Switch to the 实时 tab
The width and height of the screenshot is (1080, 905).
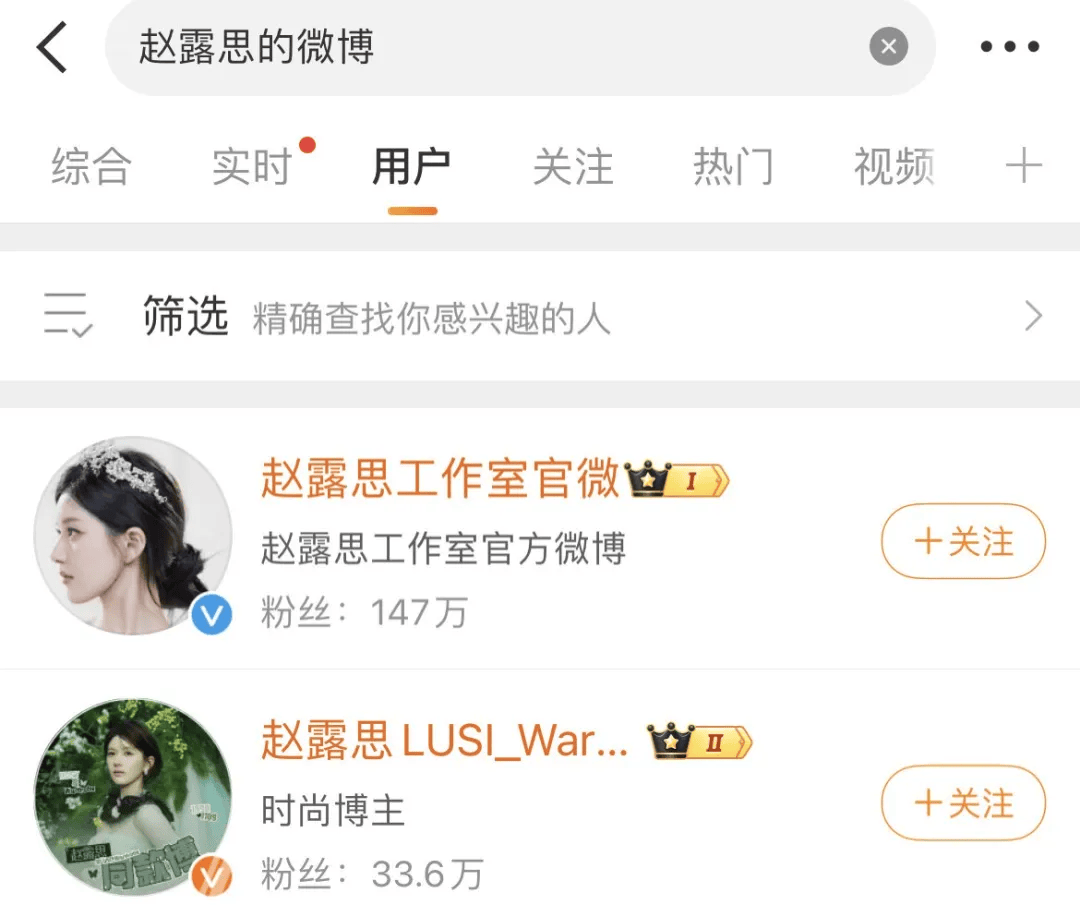tap(252, 167)
